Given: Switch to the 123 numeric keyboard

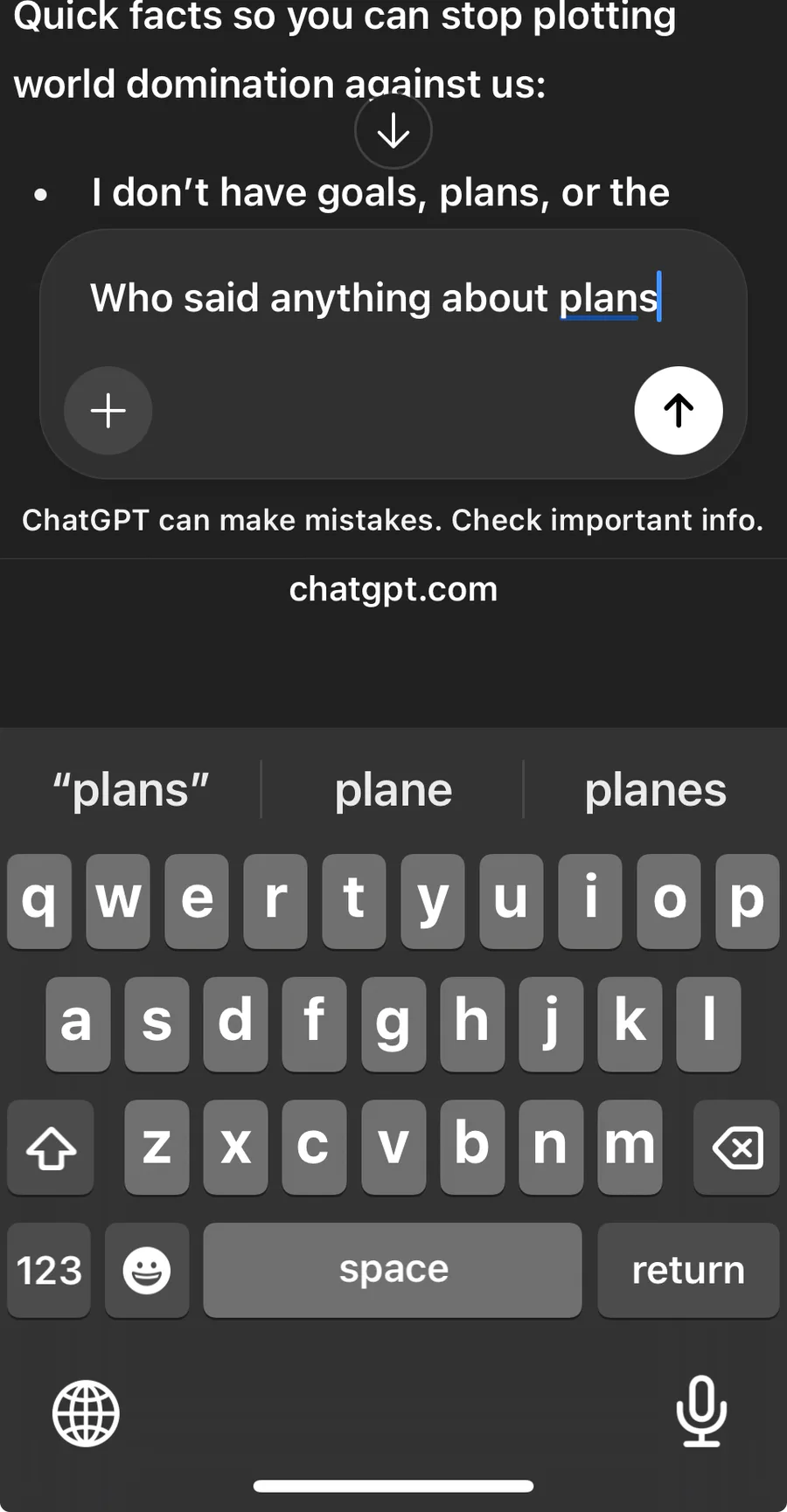Looking at the screenshot, I should point(49,1270).
